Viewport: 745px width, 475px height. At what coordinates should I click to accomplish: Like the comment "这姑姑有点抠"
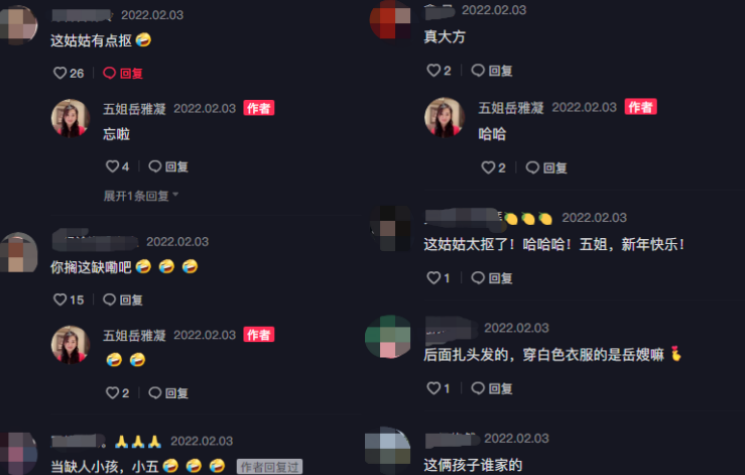60,73
